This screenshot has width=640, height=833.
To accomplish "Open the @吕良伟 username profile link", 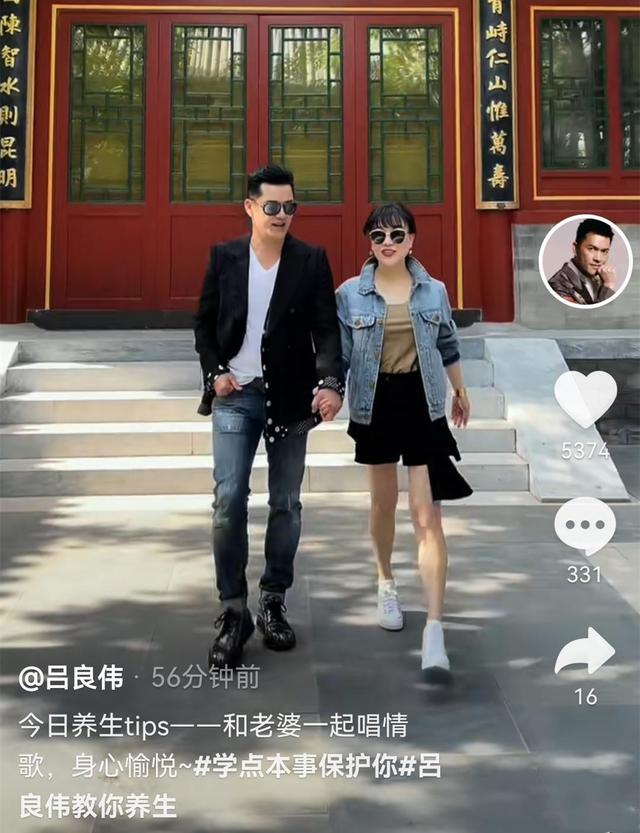I will (x=71, y=677).
